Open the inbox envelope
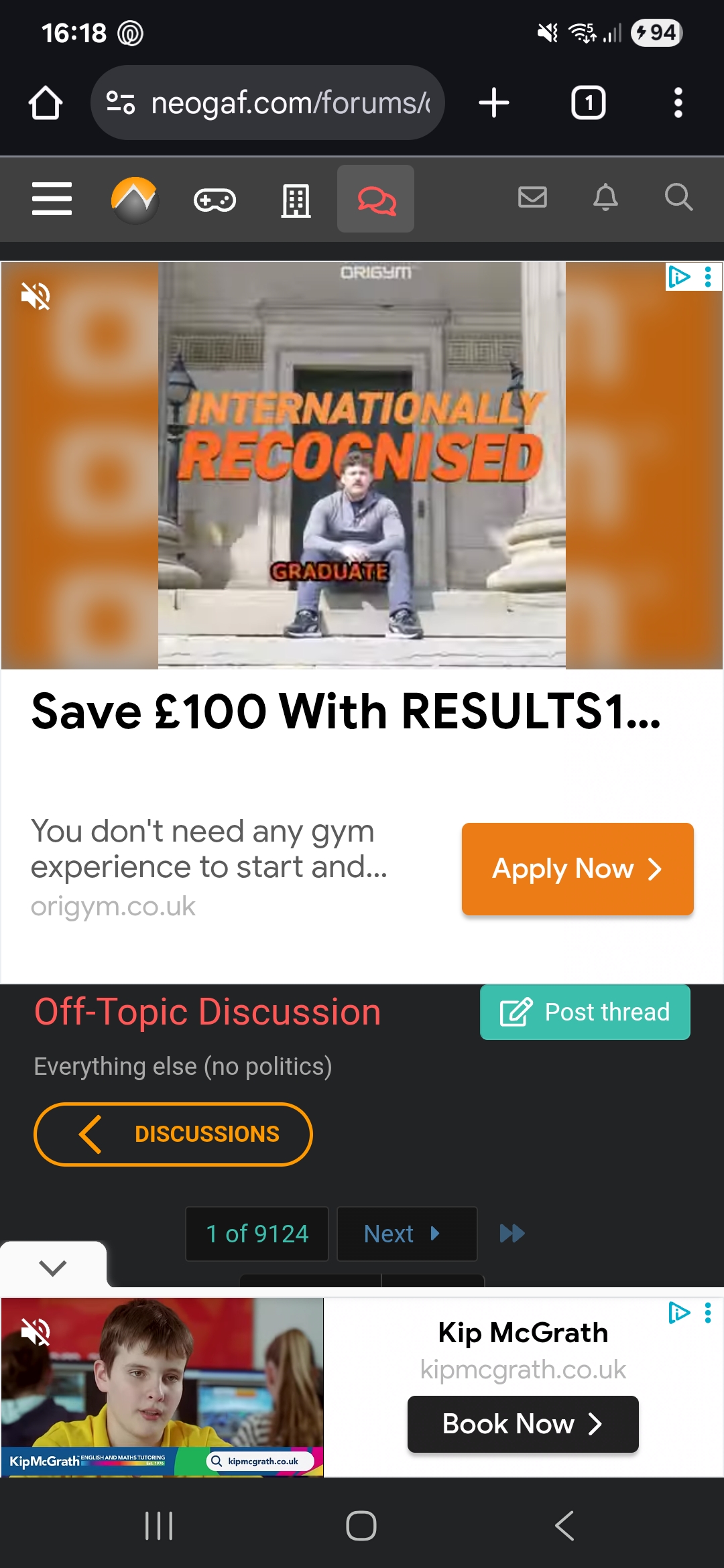This screenshot has height=1568, width=724. click(532, 197)
